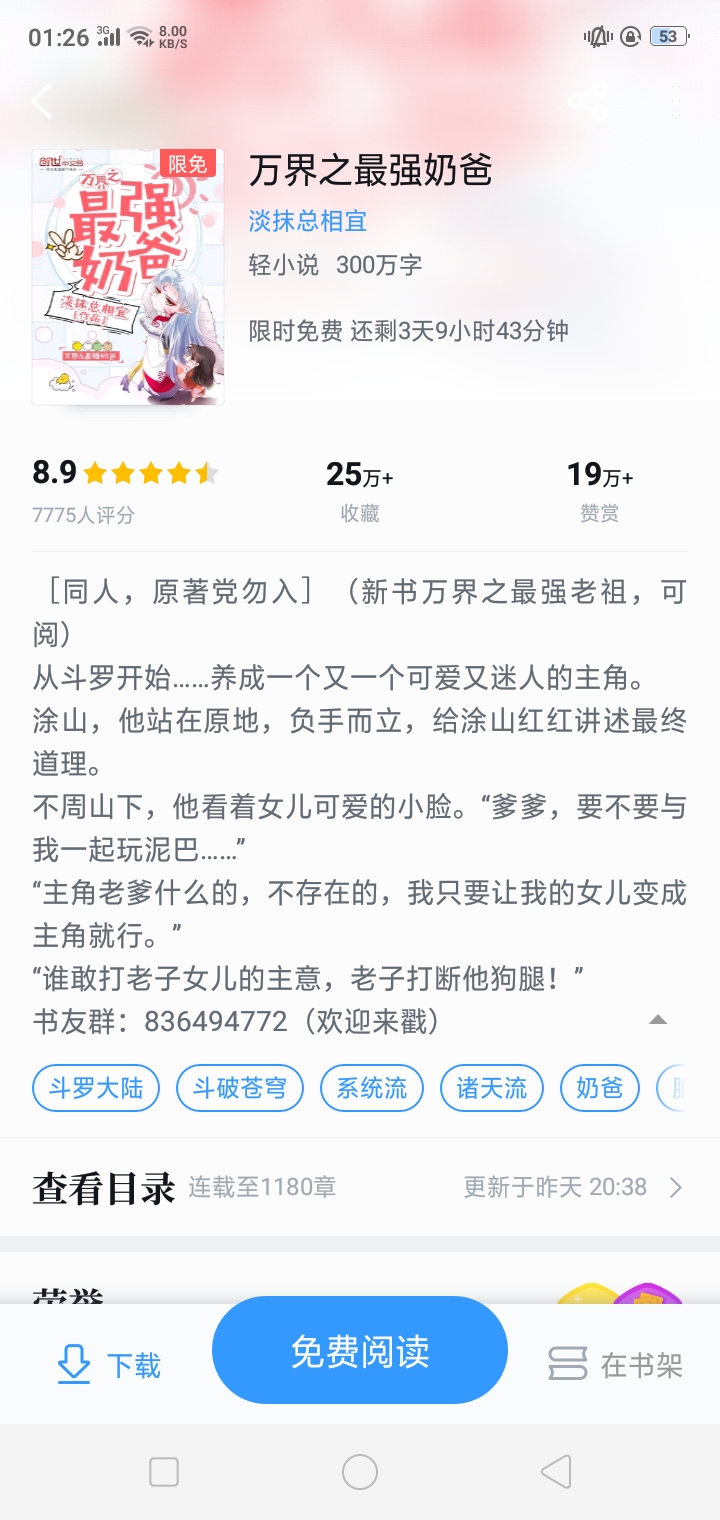Go to the system home screen
The width and height of the screenshot is (720, 1520).
[360, 1472]
